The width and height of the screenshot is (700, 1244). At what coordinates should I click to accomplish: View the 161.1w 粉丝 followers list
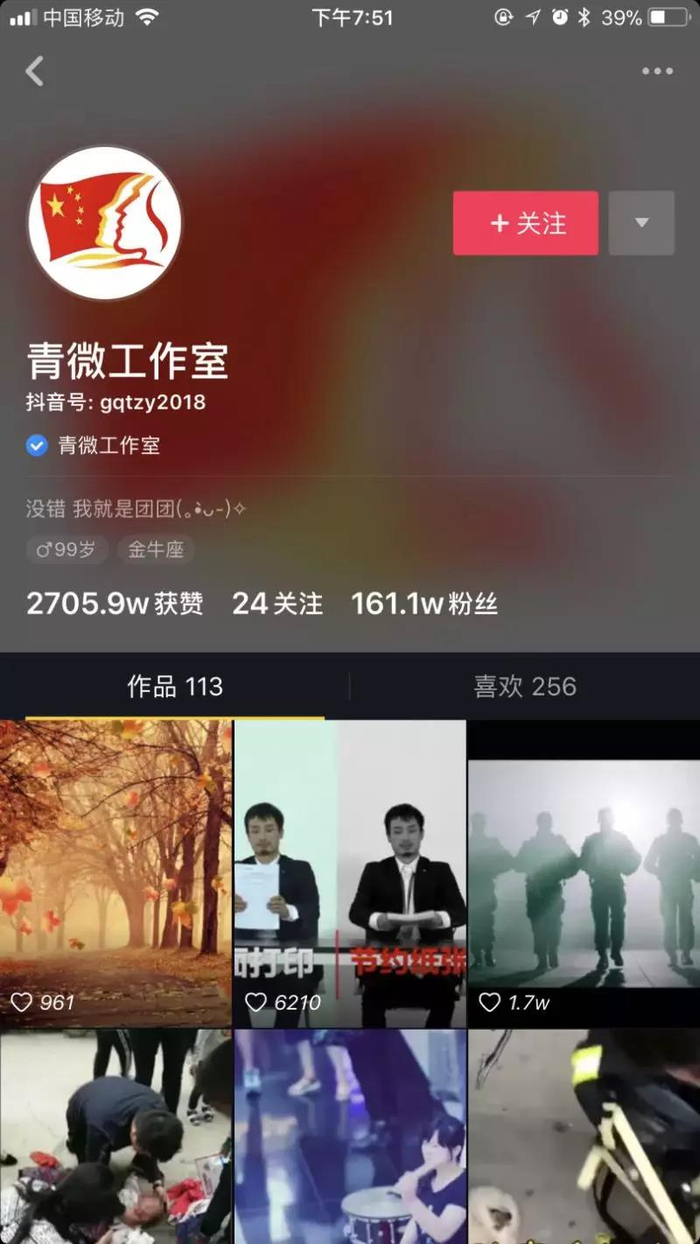click(x=424, y=604)
